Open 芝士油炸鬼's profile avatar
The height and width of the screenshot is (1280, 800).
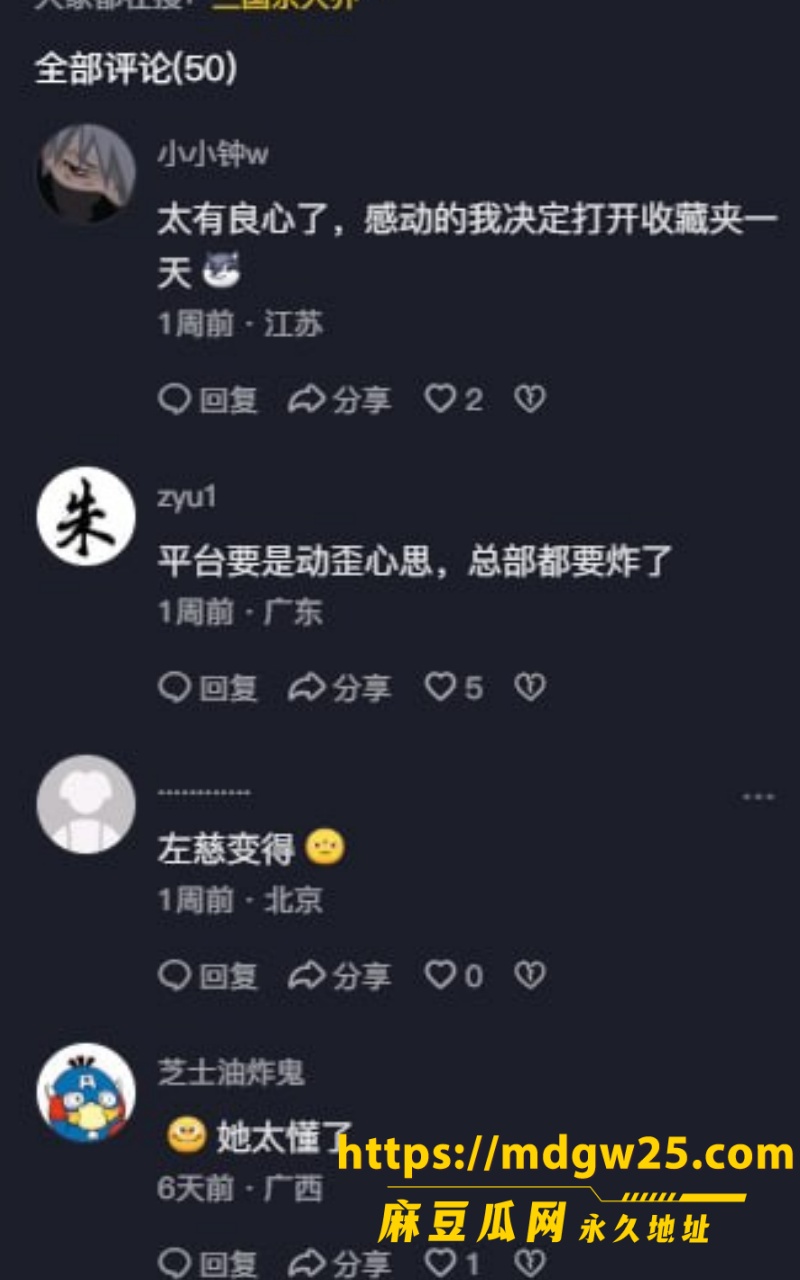[86, 1092]
